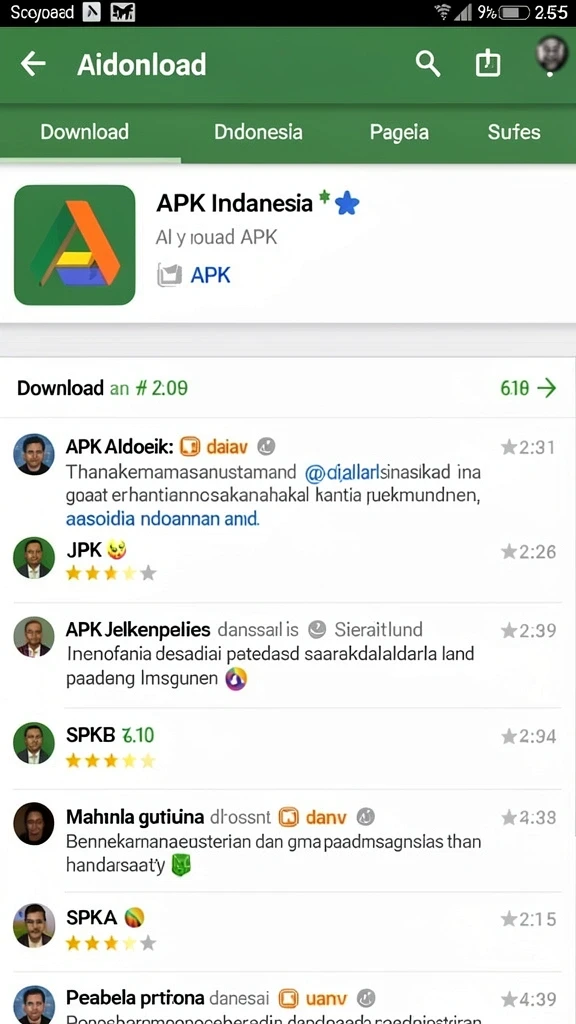
Task: Switch to the Pageia tab
Action: pos(399,132)
